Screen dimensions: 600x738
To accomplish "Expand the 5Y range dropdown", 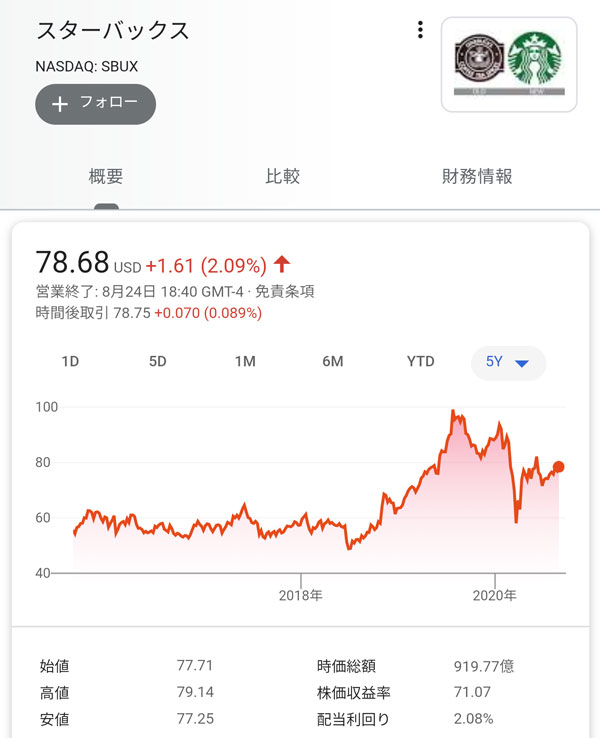I will tap(508, 362).
